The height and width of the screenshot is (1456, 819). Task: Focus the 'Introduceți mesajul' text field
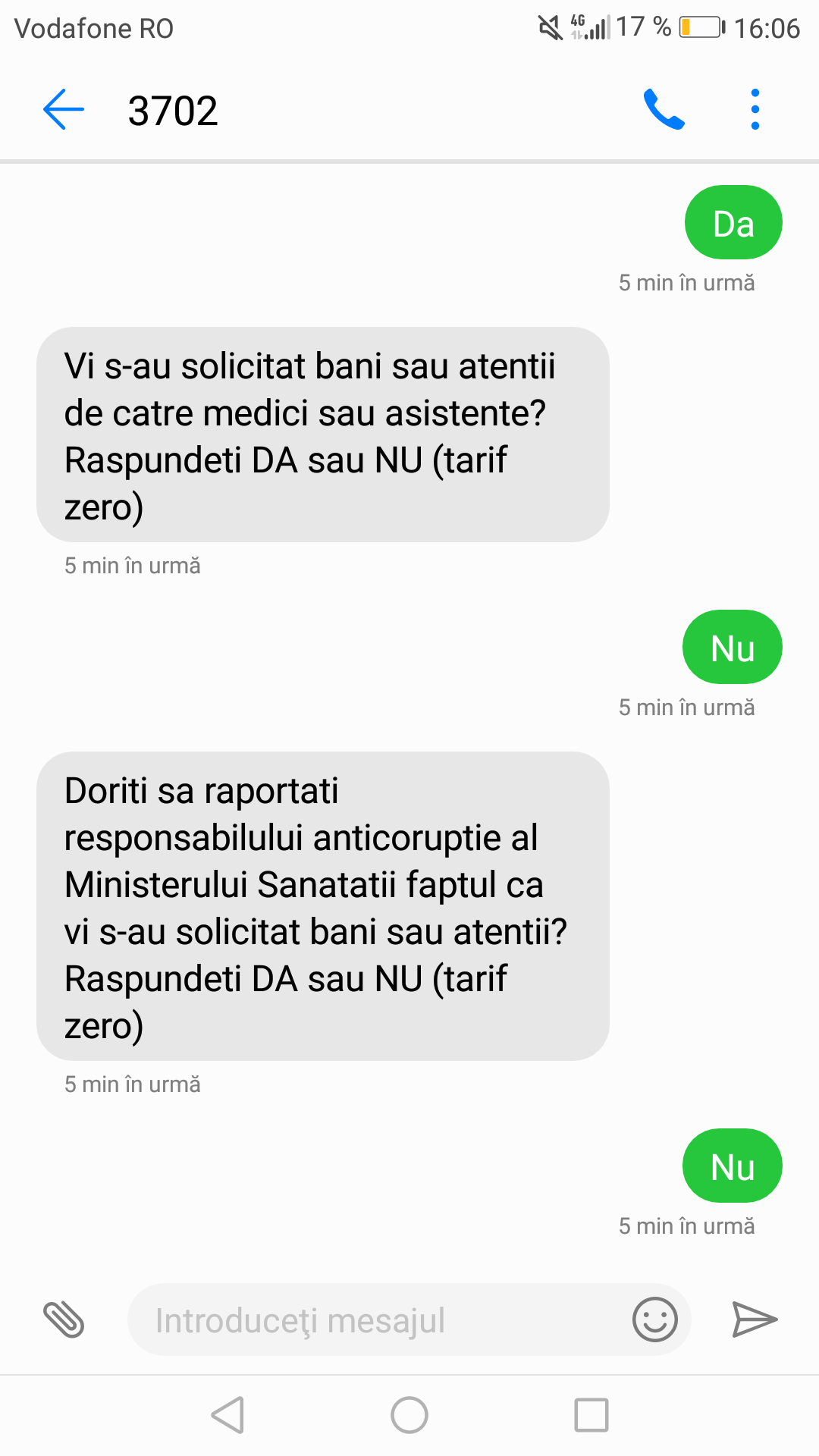379,1319
